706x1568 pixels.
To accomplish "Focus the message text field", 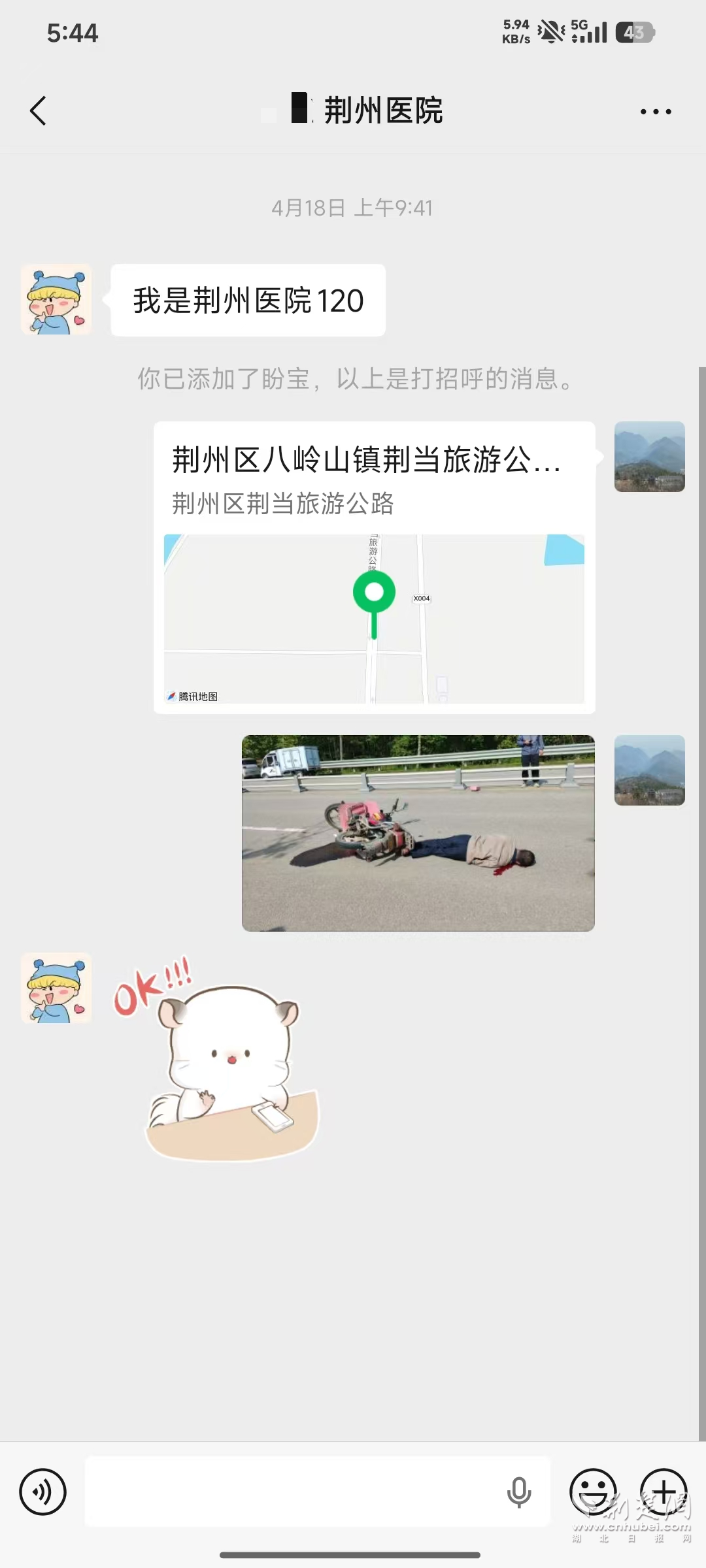I will [294, 1492].
